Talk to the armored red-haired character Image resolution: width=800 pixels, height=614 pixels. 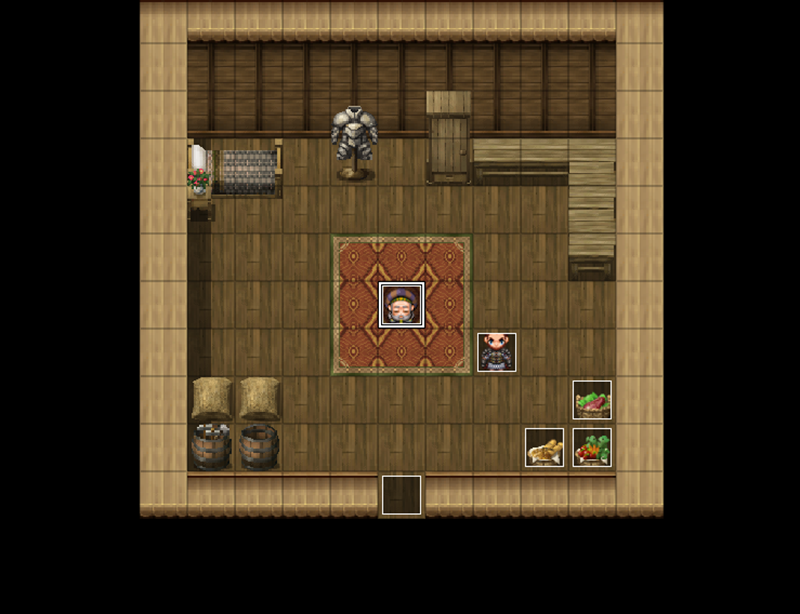coord(497,352)
